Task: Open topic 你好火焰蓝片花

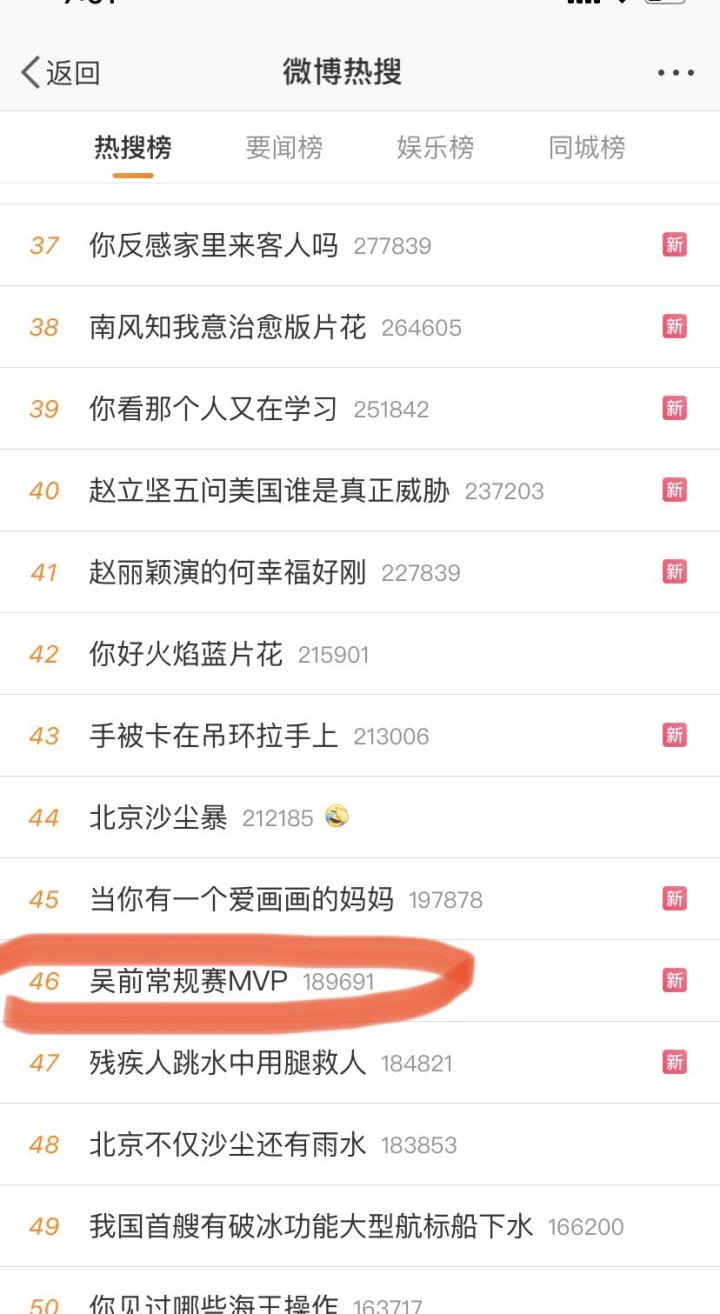Action: point(186,654)
